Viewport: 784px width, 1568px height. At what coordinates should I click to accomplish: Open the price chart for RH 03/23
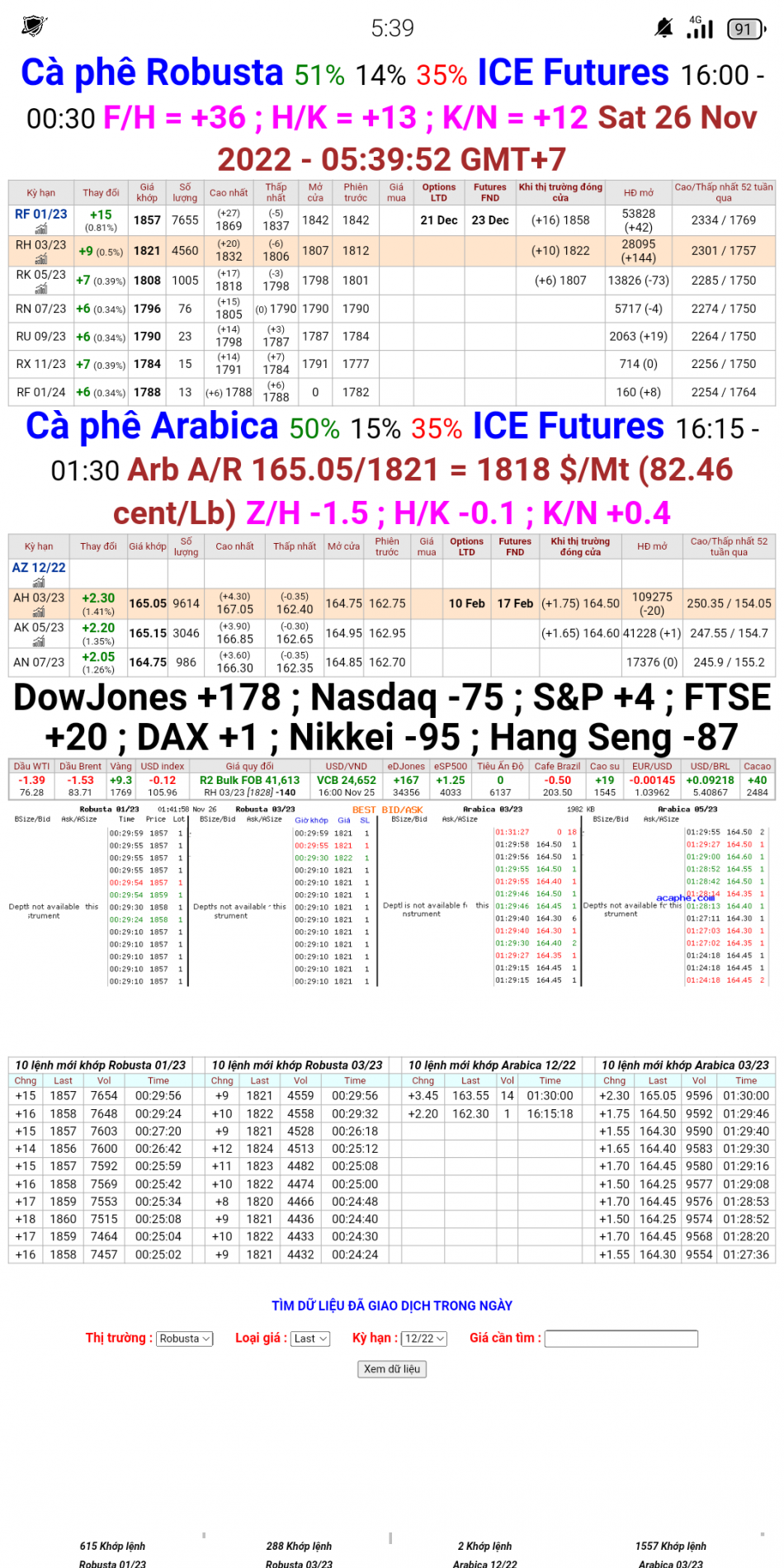pyautogui.click(x=41, y=257)
